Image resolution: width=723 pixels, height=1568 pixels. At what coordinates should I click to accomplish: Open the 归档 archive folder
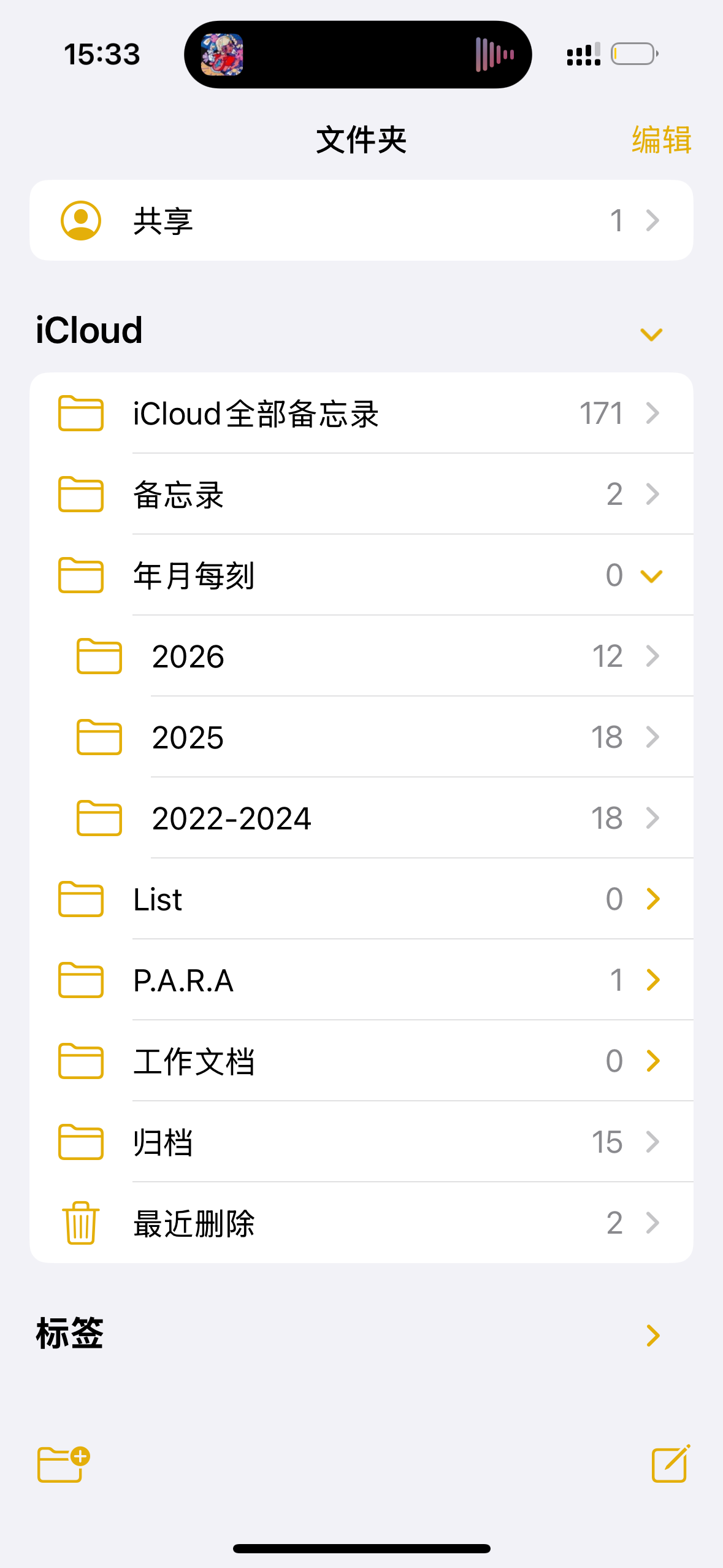pyautogui.click(x=361, y=1142)
